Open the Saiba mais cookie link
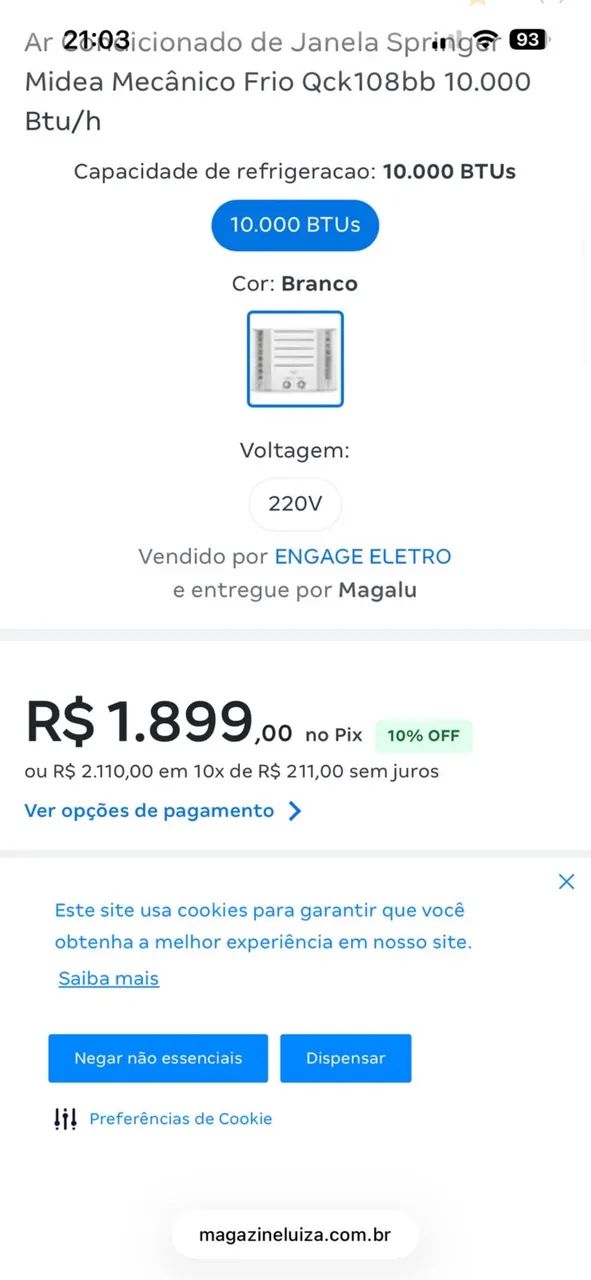The image size is (591, 1280). pos(109,978)
